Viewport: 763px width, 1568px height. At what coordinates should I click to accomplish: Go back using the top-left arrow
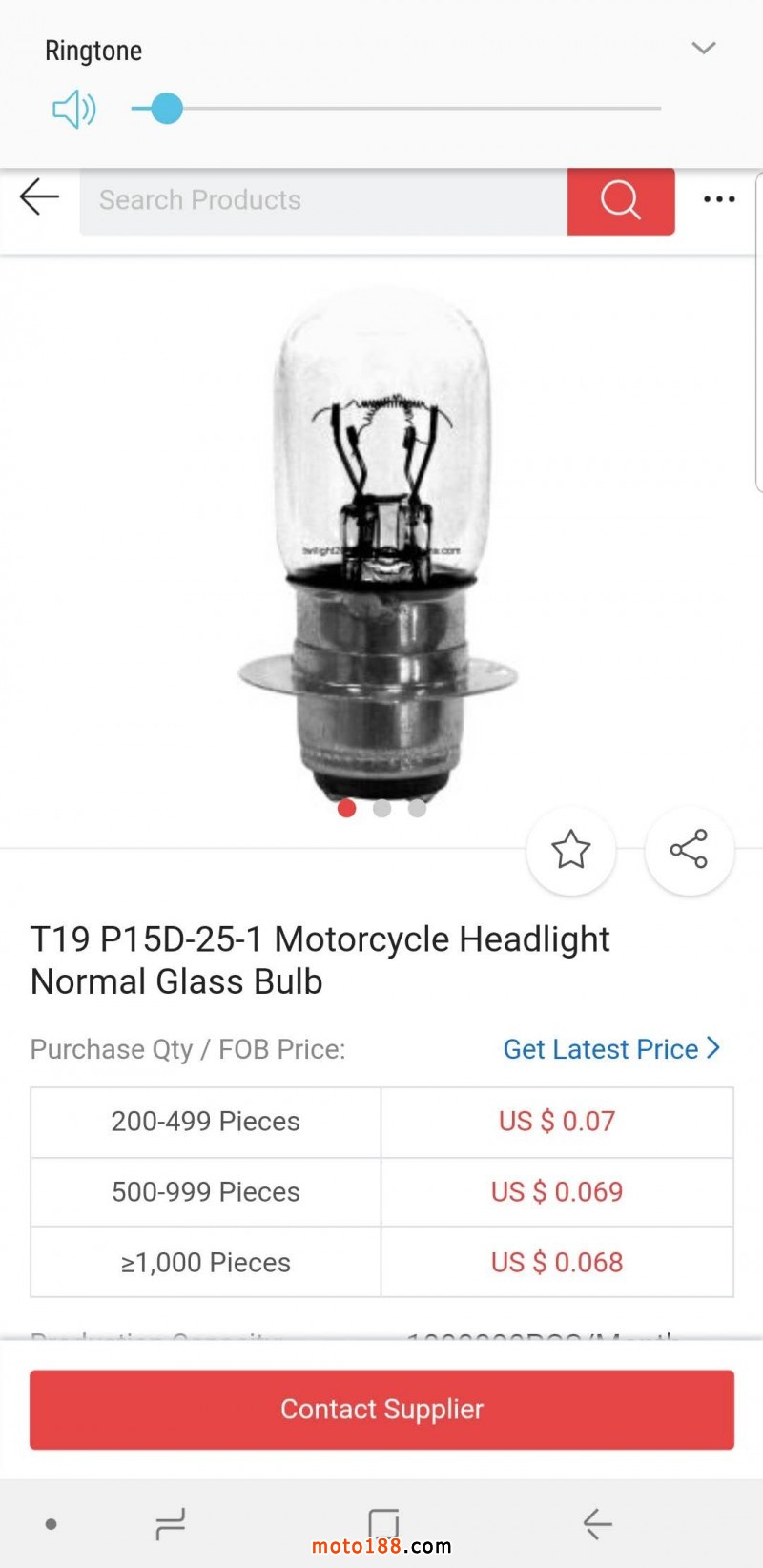pyautogui.click(x=39, y=197)
